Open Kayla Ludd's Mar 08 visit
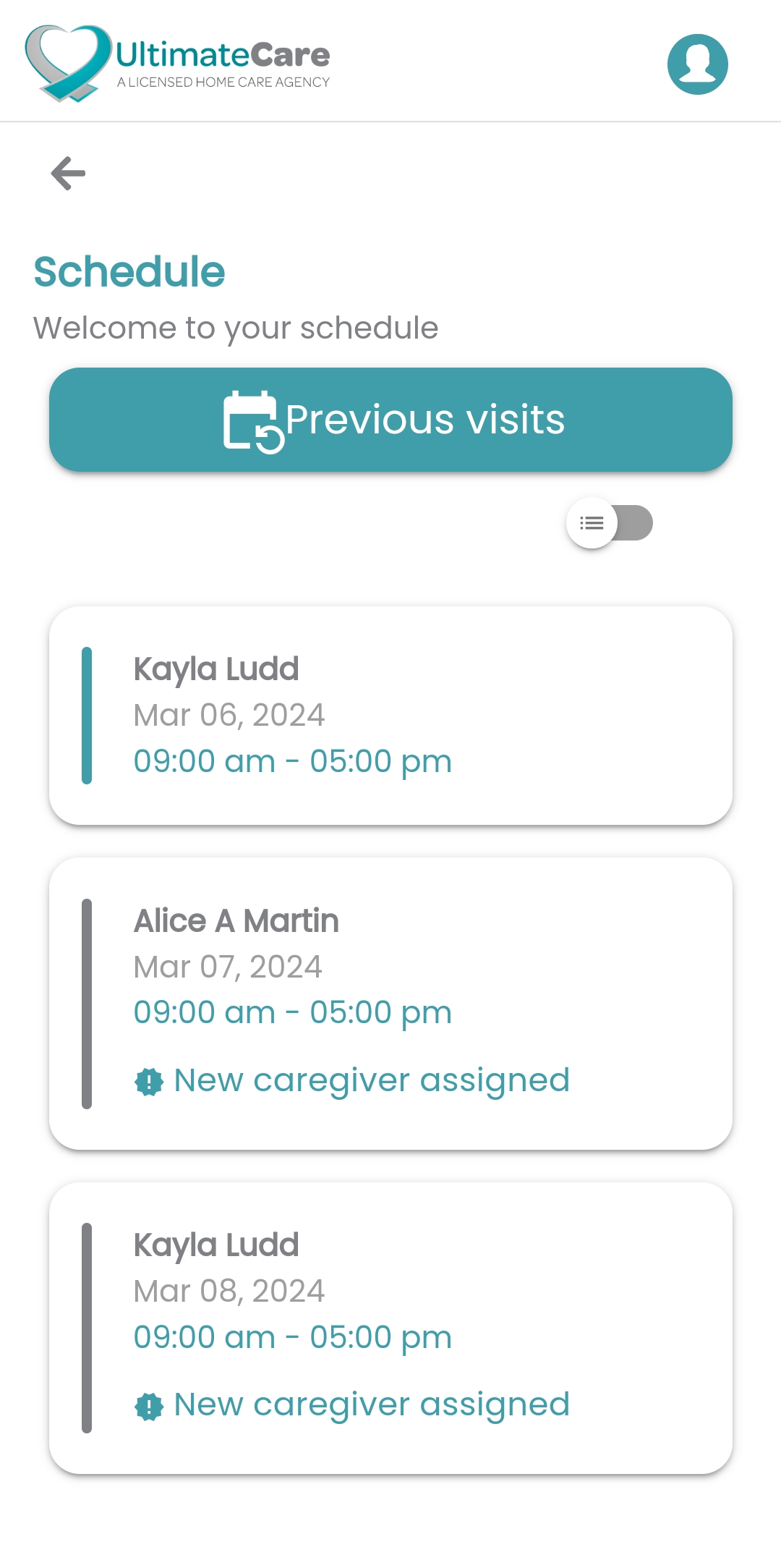 pyautogui.click(x=390, y=1327)
